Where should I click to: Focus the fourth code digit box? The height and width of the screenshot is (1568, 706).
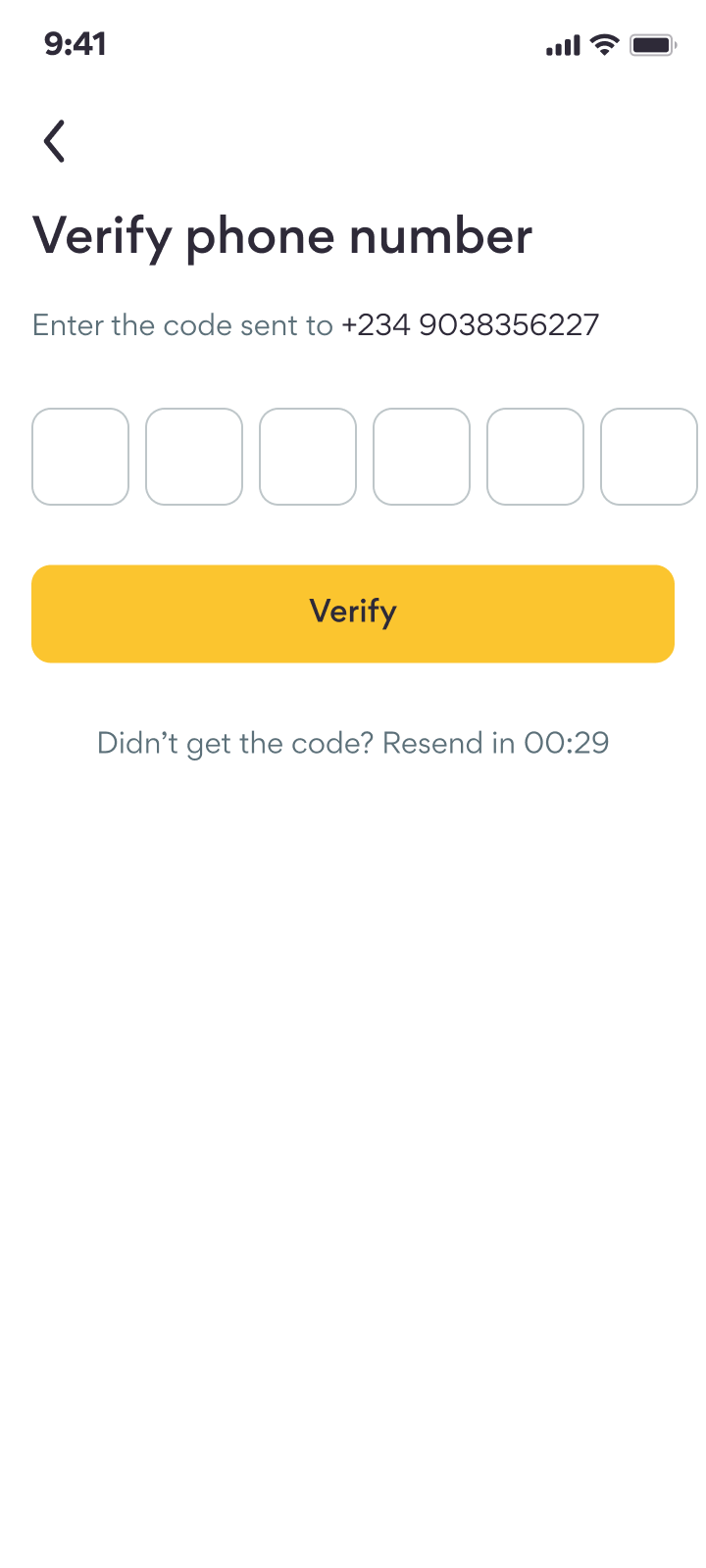(x=422, y=457)
